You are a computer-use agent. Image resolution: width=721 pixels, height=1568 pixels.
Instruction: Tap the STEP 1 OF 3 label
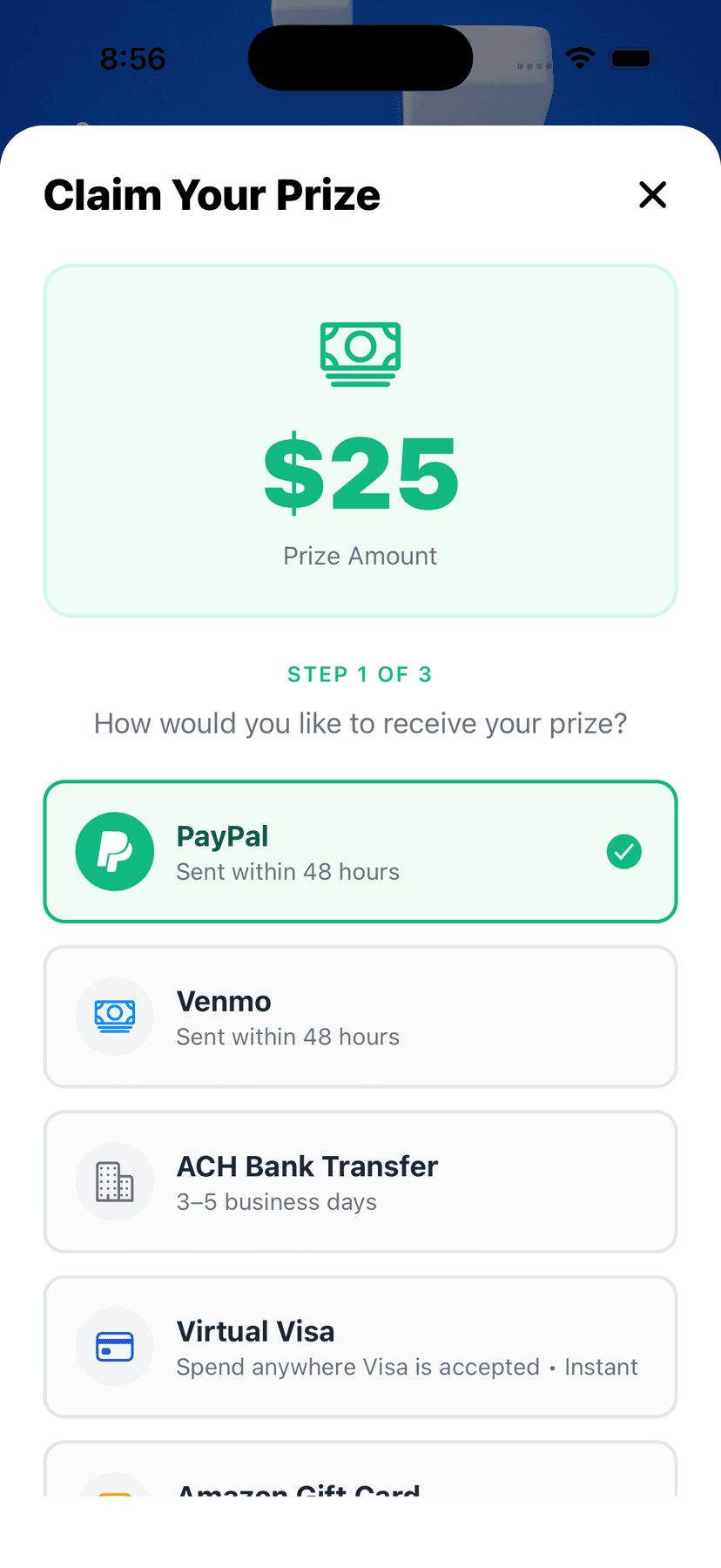[x=360, y=673]
